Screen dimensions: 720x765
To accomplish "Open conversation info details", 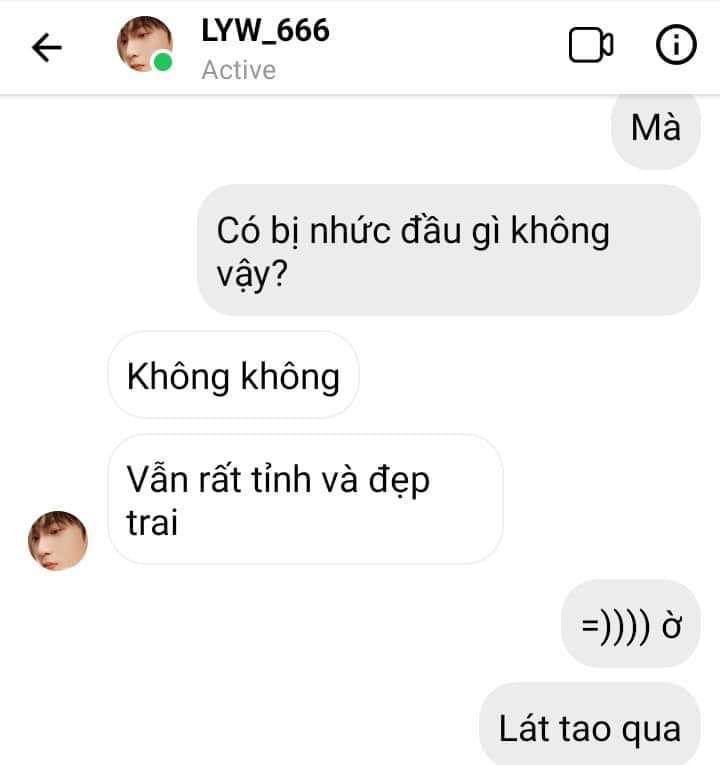I will [x=675, y=46].
